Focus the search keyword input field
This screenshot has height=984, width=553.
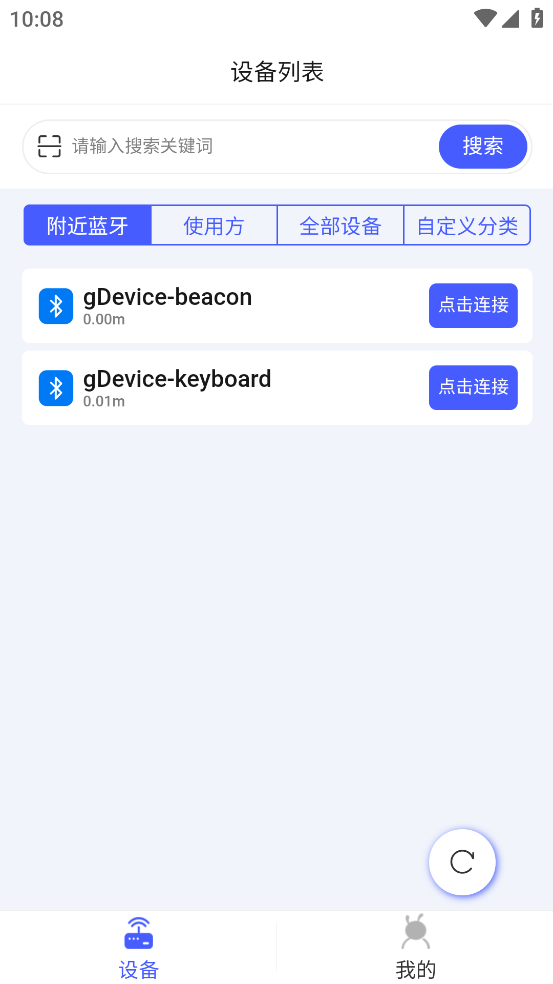point(251,146)
